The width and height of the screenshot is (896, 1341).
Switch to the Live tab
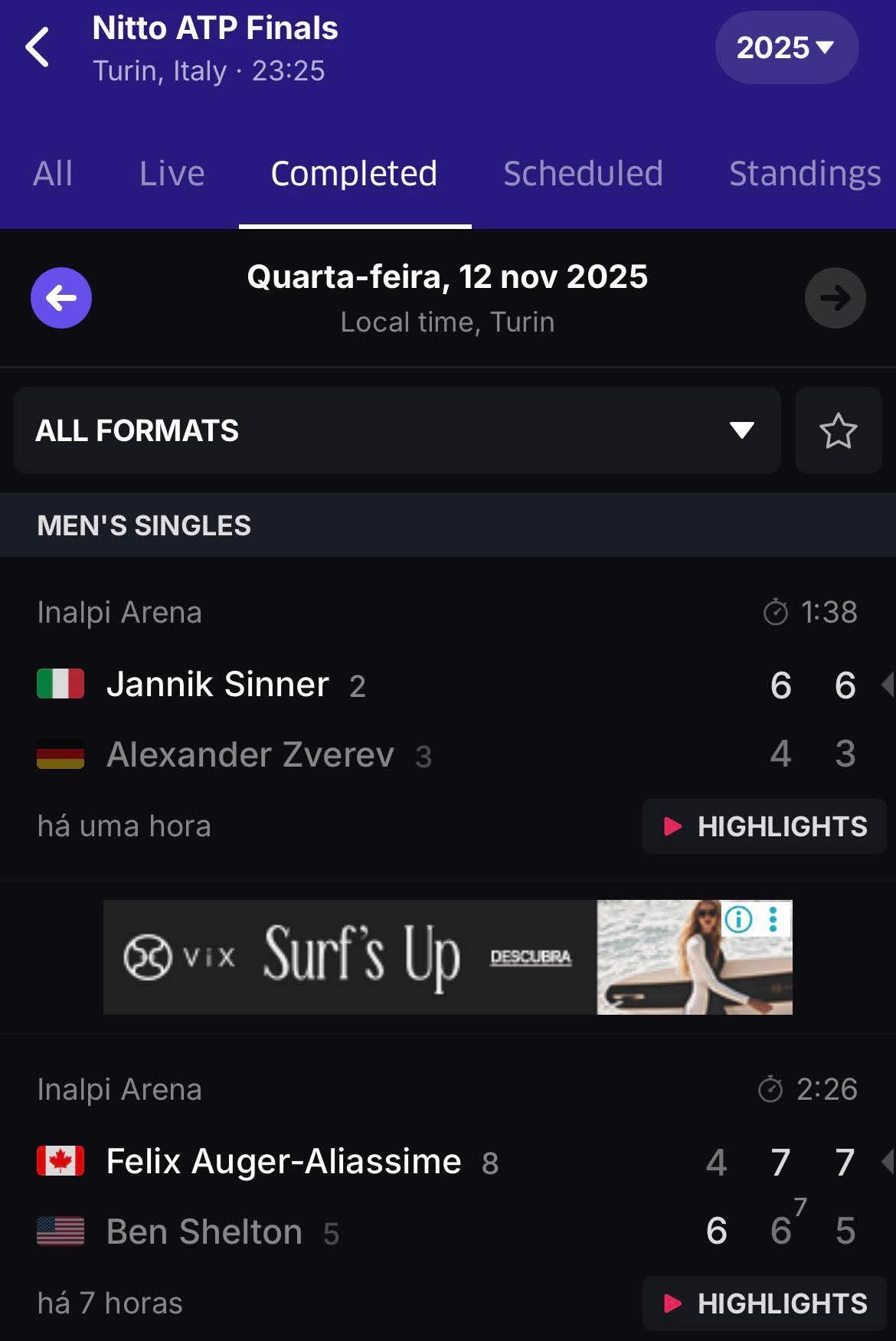(172, 174)
